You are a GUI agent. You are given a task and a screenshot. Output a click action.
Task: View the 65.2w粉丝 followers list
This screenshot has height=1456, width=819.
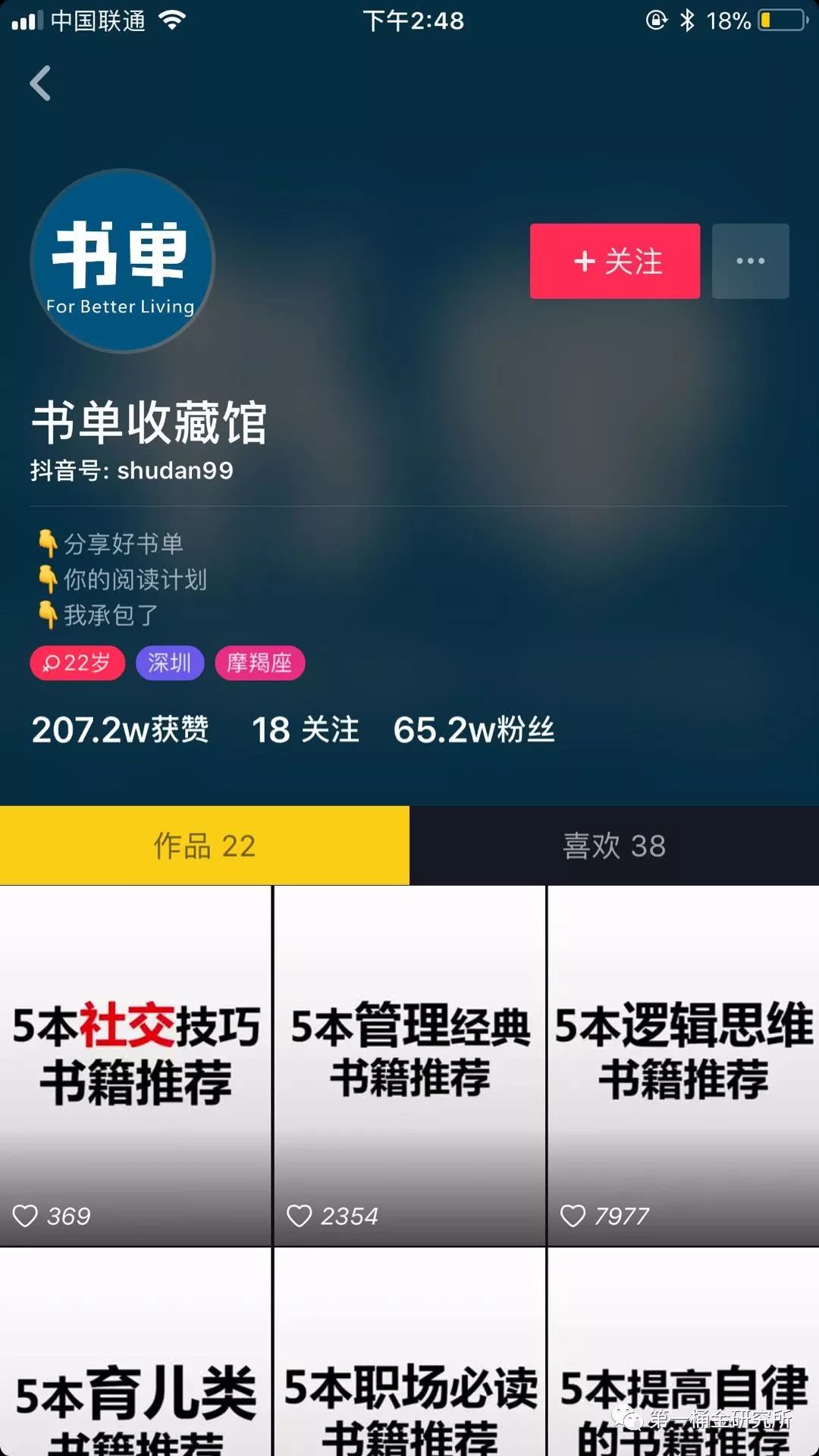point(474,730)
